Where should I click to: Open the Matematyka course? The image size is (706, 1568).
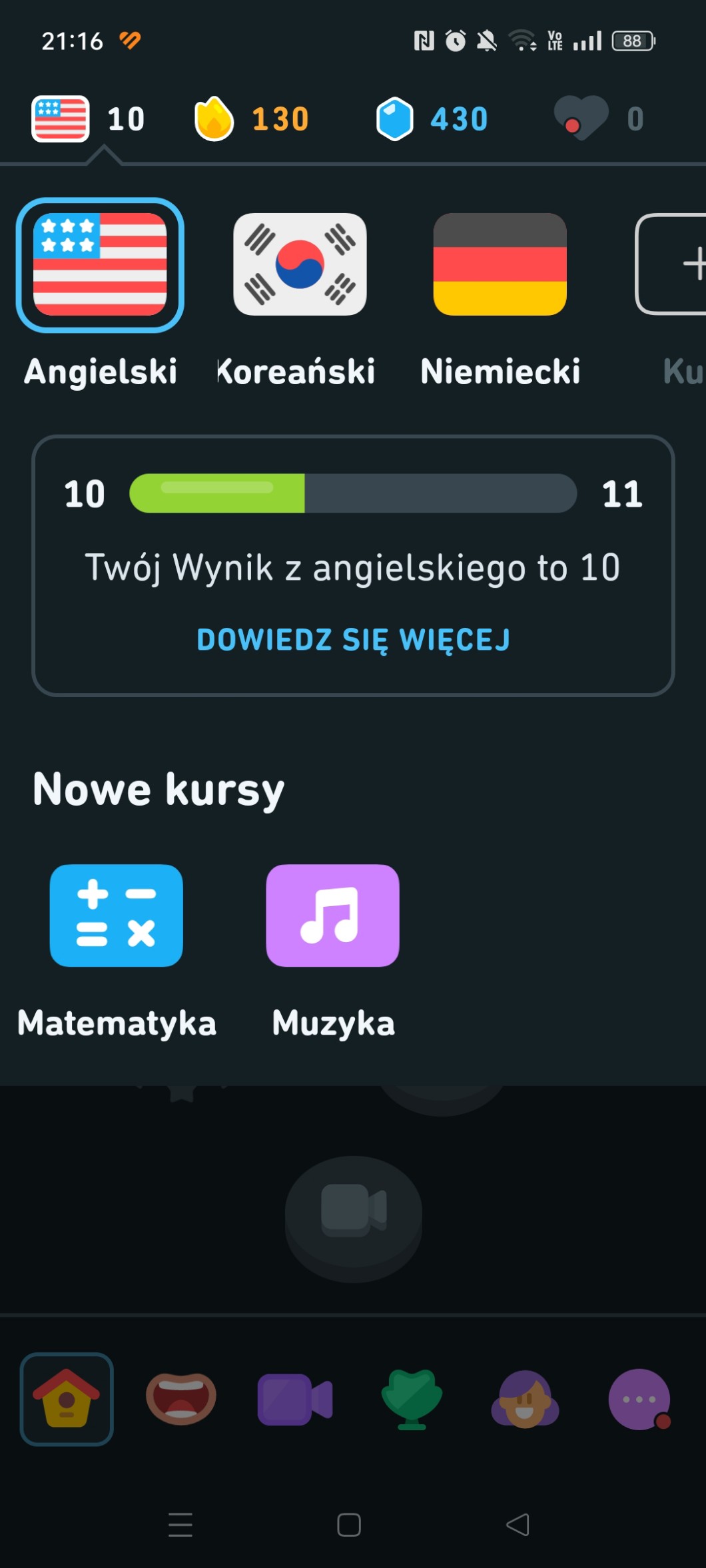point(117,915)
